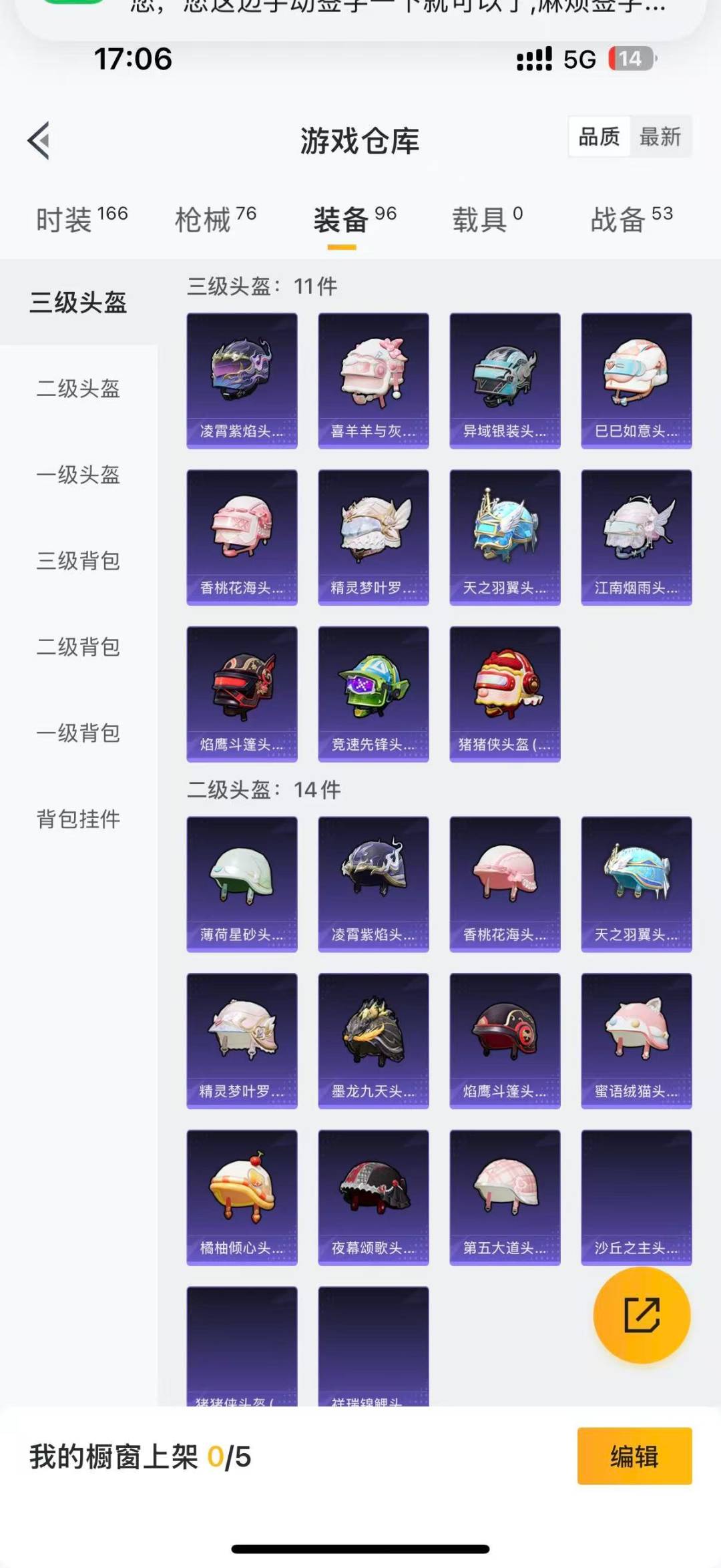Open the 载具 tab

(487, 219)
